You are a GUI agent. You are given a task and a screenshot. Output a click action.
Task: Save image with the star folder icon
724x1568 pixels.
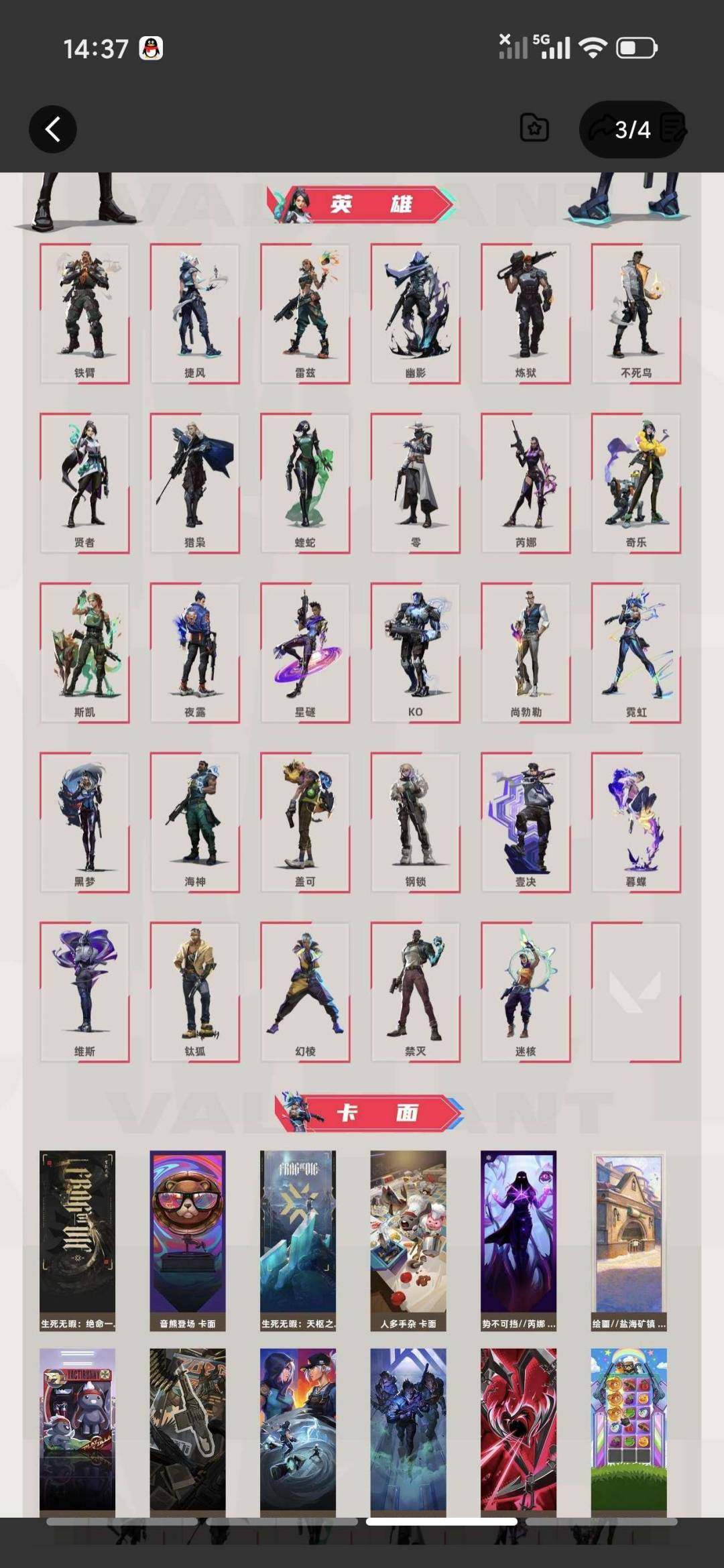[534, 128]
